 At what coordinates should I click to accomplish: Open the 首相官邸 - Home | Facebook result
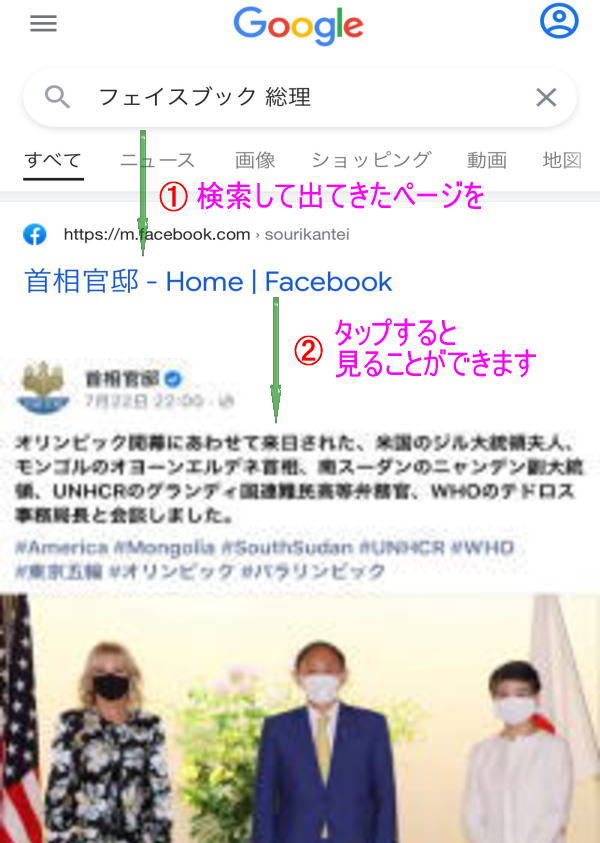coord(208,282)
